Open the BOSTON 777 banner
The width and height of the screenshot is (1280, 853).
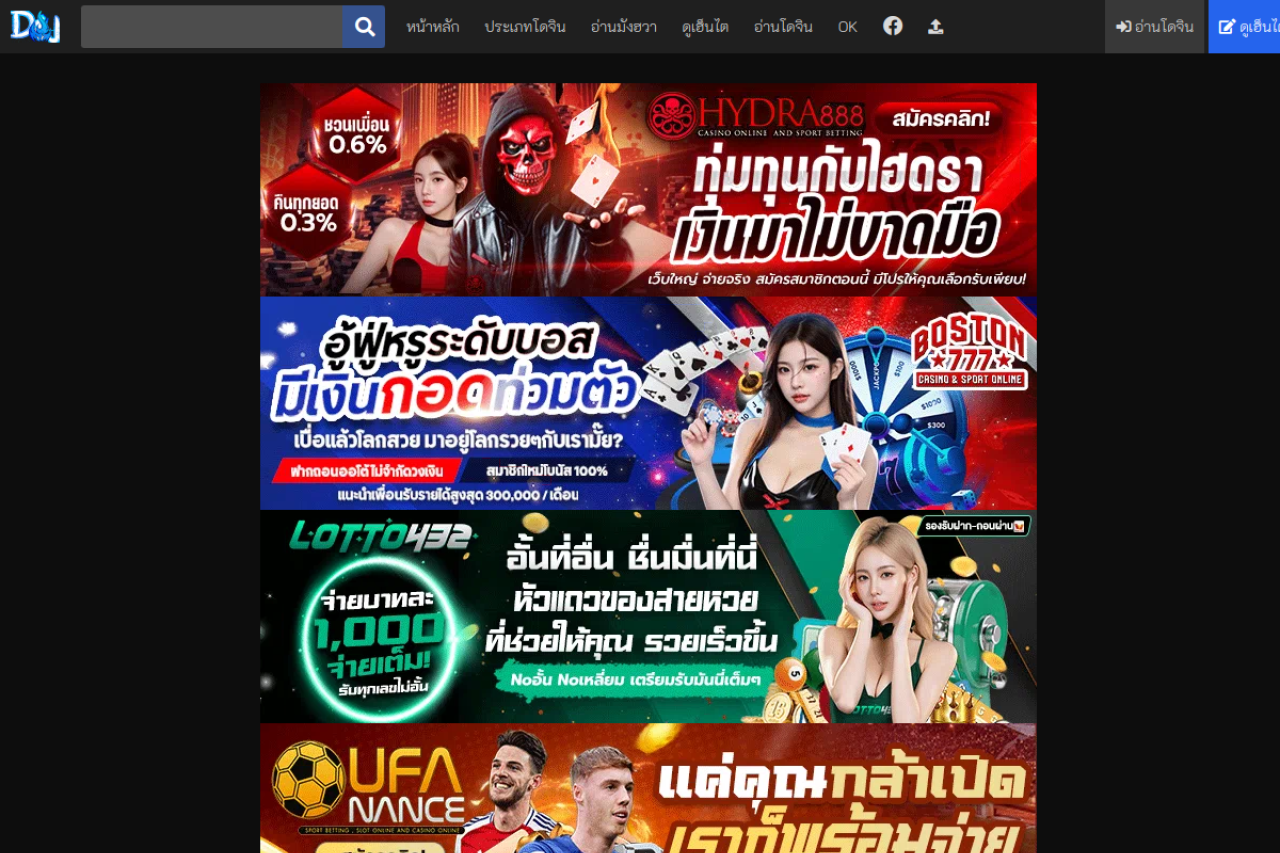point(648,403)
